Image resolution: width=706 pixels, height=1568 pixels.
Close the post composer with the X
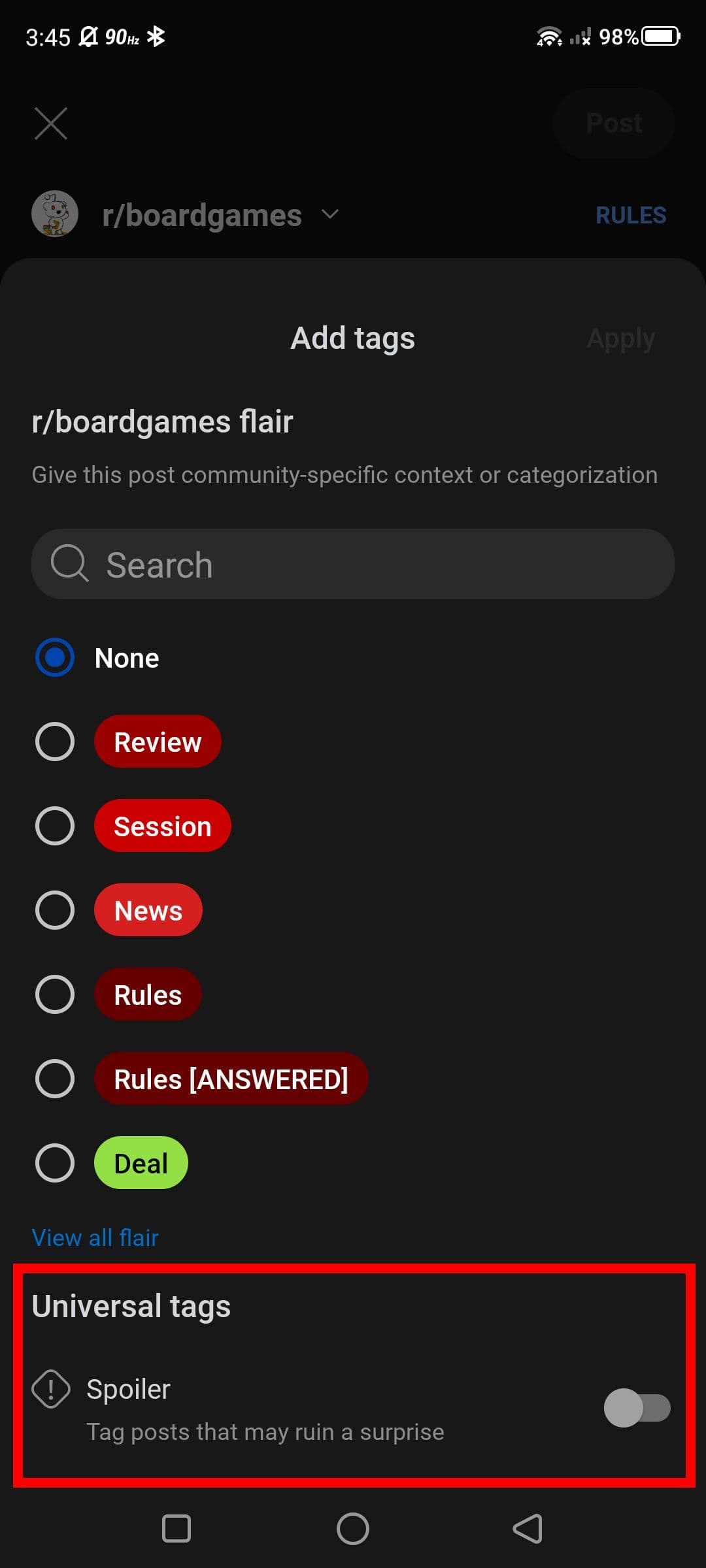click(51, 123)
